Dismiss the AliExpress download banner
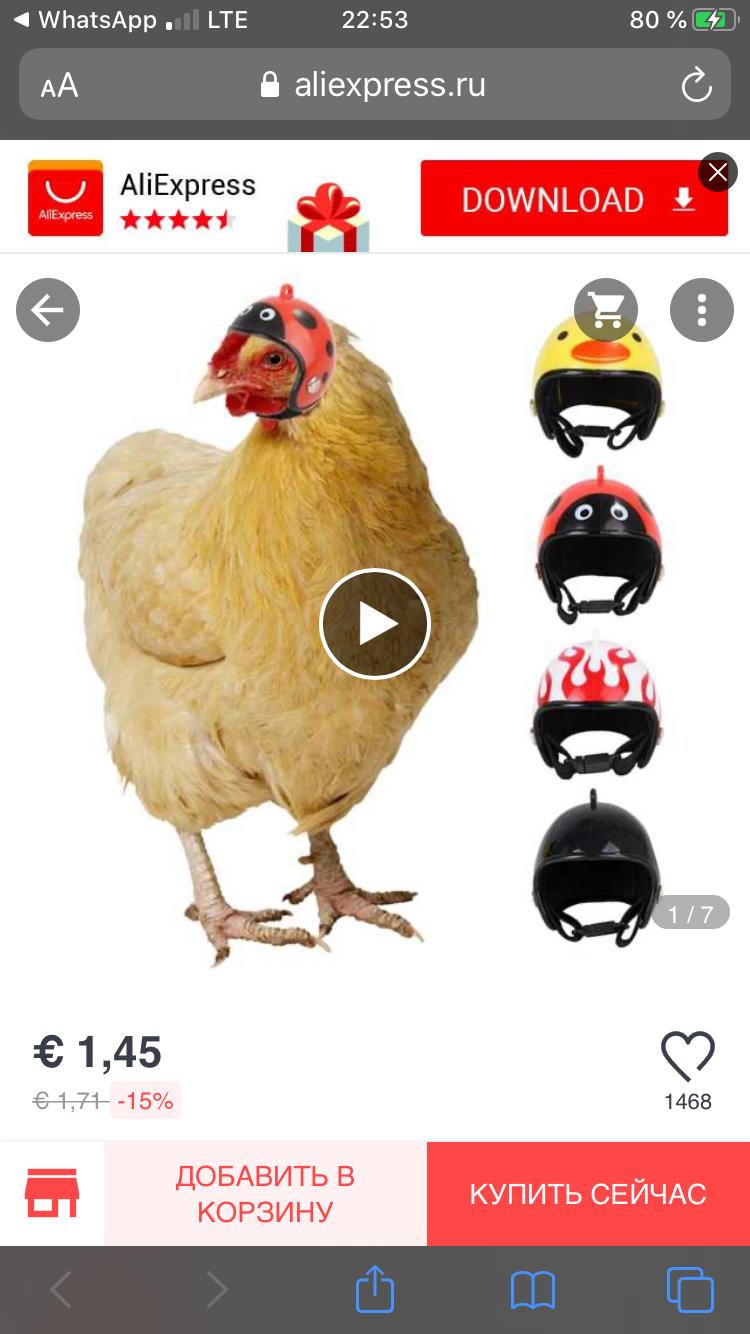Viewport: 750px width, 1334px height. point(718,173)
